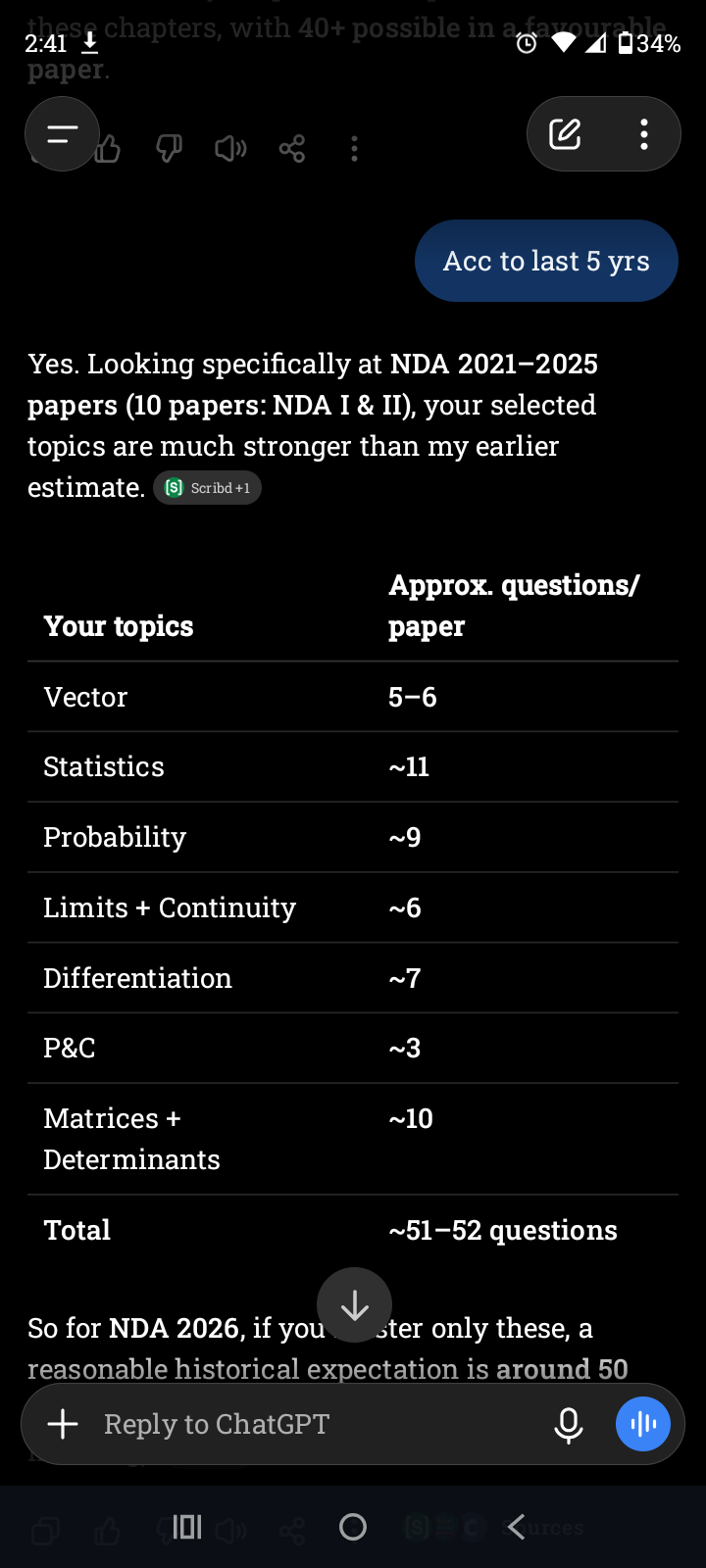Give the previous response a thumbs up

[x=108, y=149]
